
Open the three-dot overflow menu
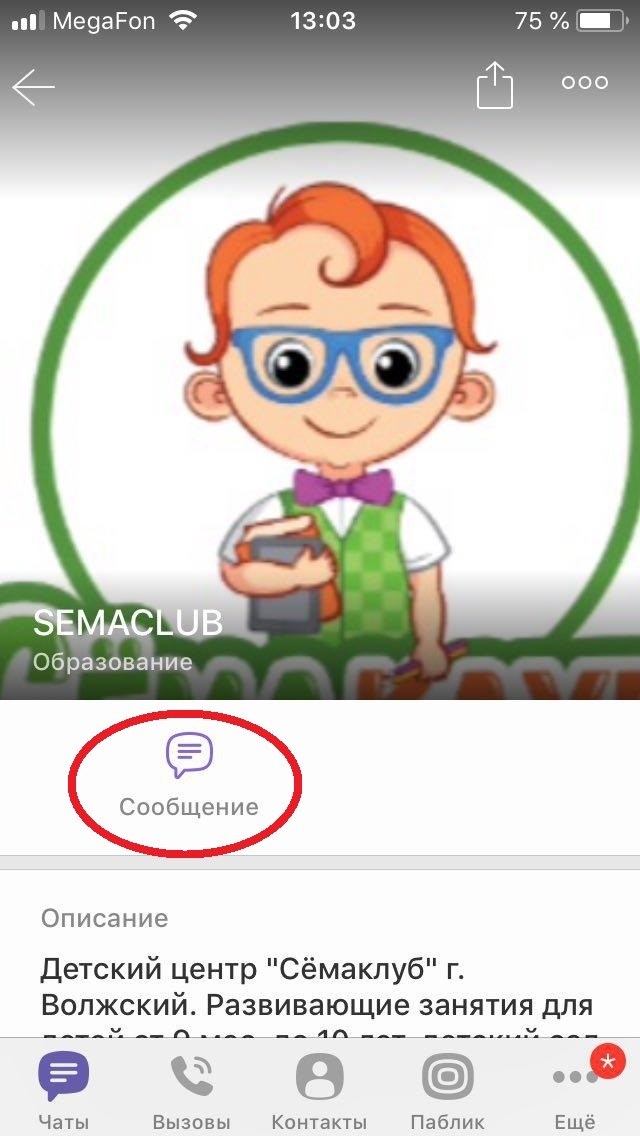tap(585, 84)
